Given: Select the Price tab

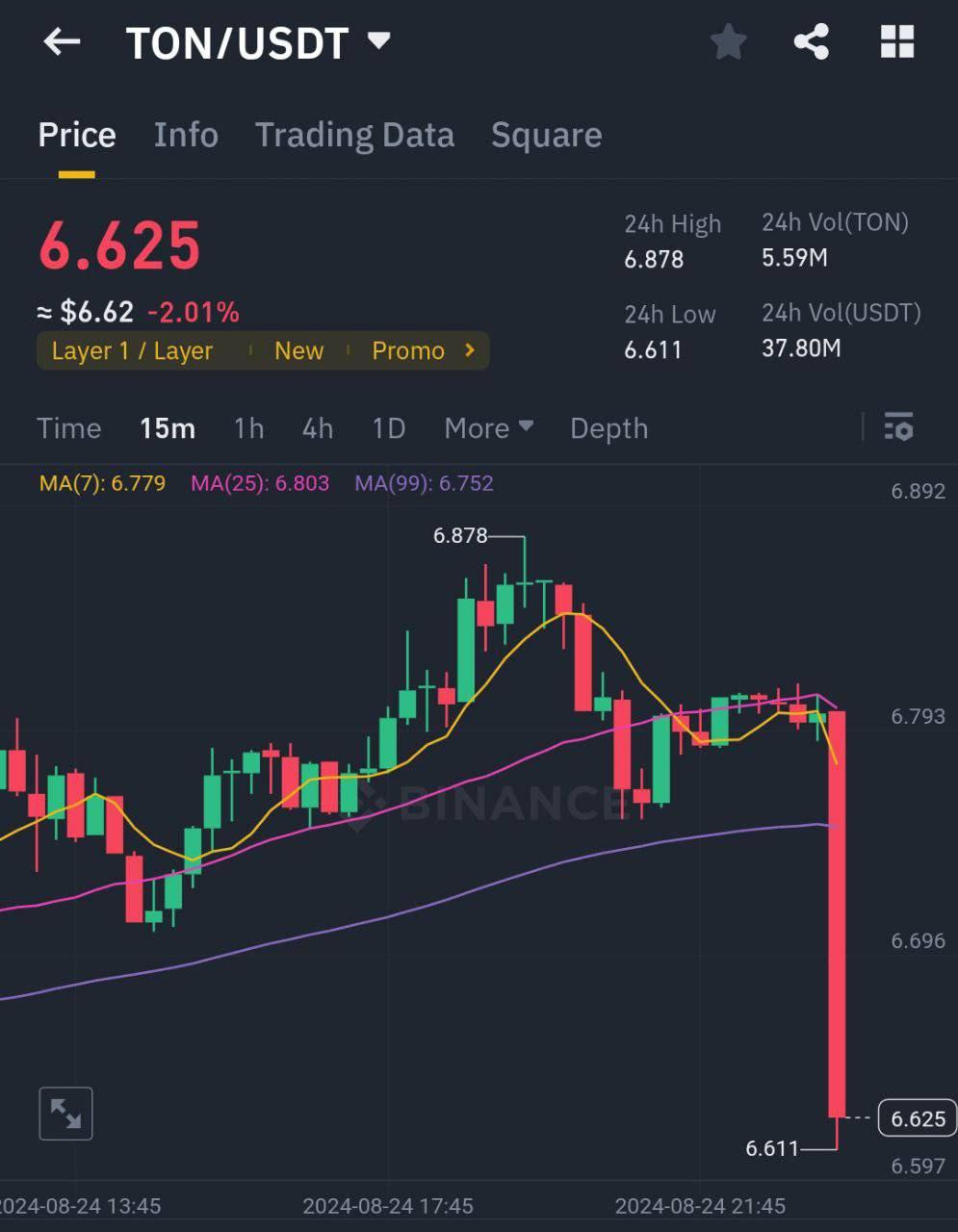Looking at the screenshot, I should (77, 135).
